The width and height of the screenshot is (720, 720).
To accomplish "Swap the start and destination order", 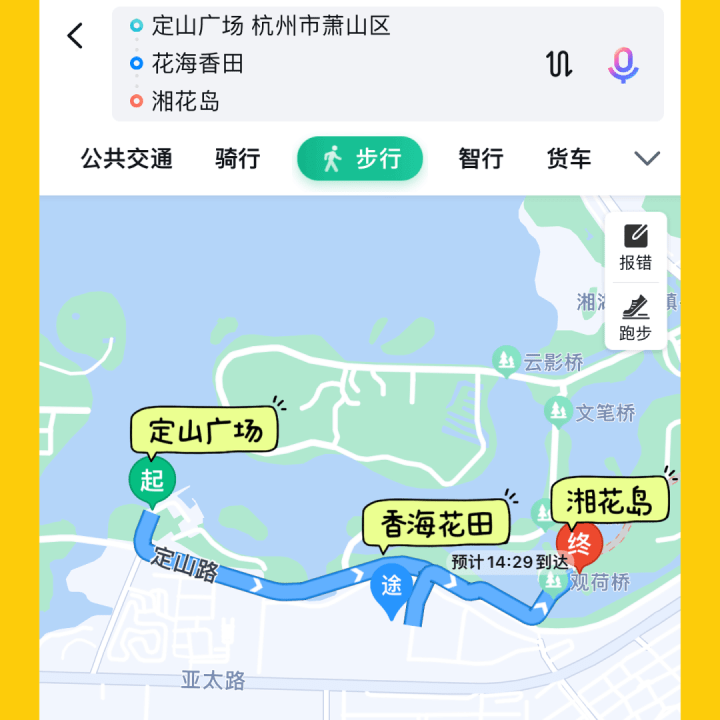I will [x=559, y=64].
